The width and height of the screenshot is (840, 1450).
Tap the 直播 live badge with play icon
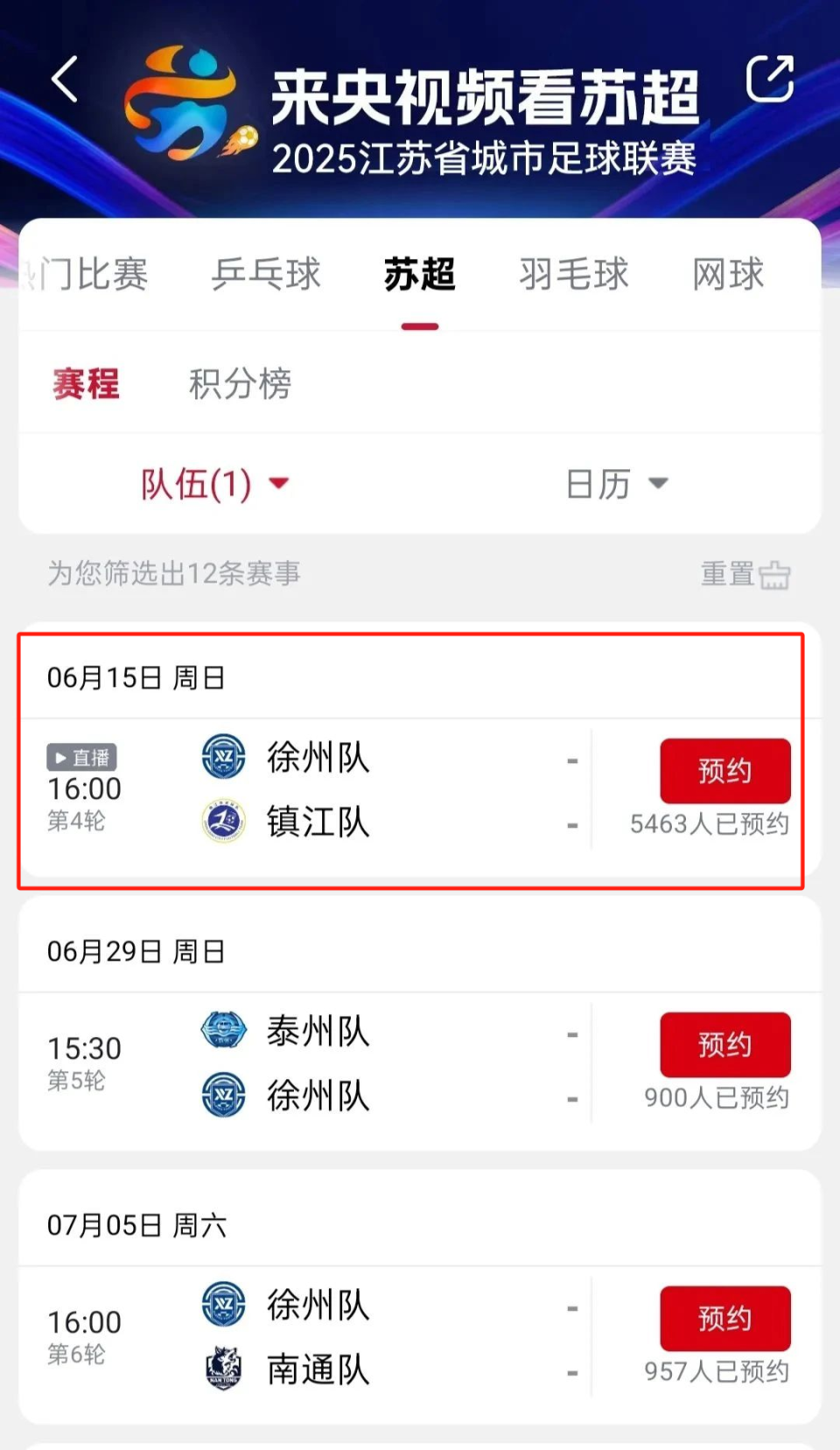pos(83,756)
